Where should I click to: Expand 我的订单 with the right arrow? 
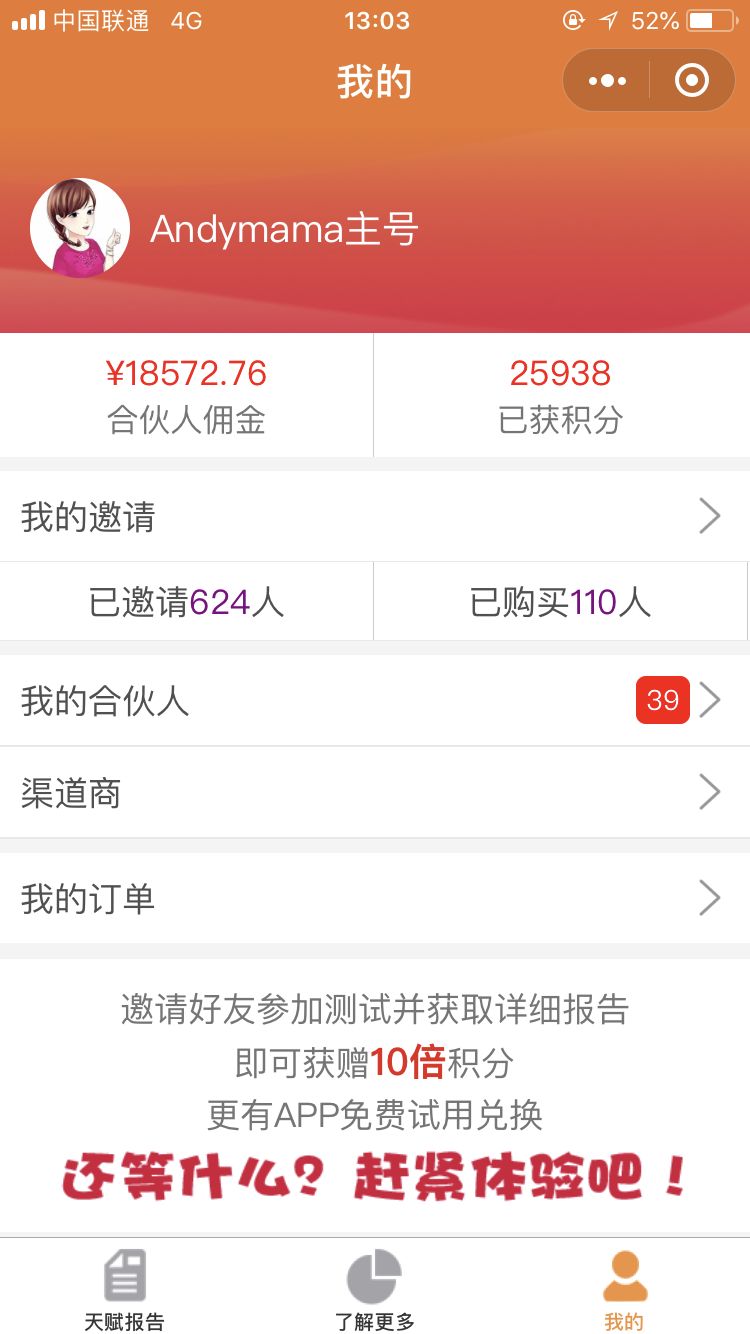tap(710, 898)
